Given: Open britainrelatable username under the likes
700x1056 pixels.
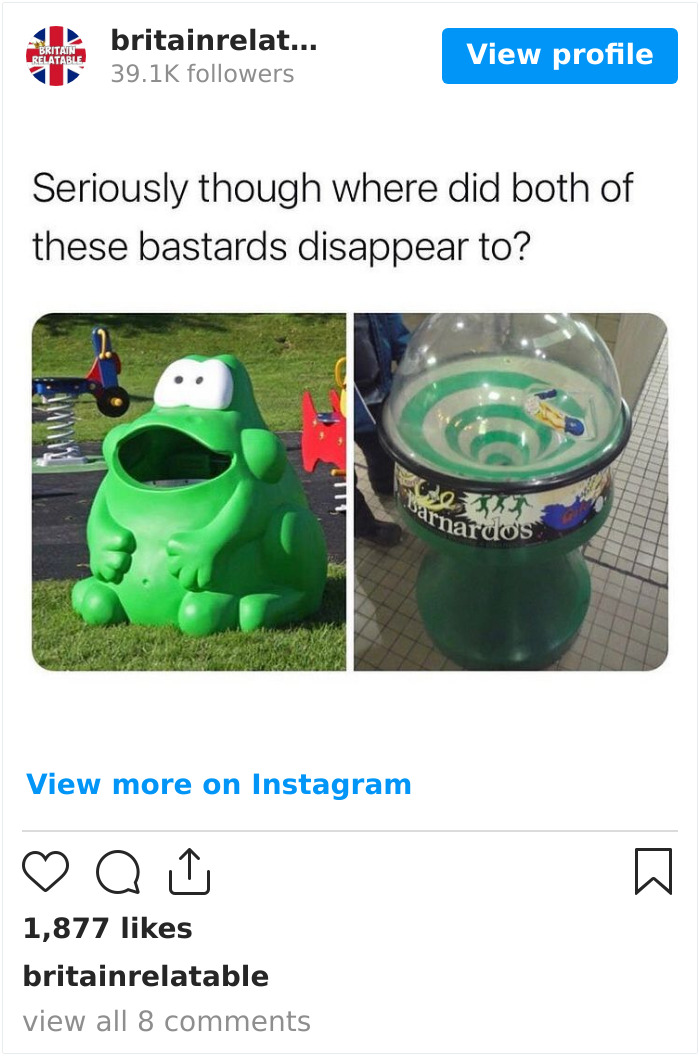Looking at the screenshot, I should point(146,976).
